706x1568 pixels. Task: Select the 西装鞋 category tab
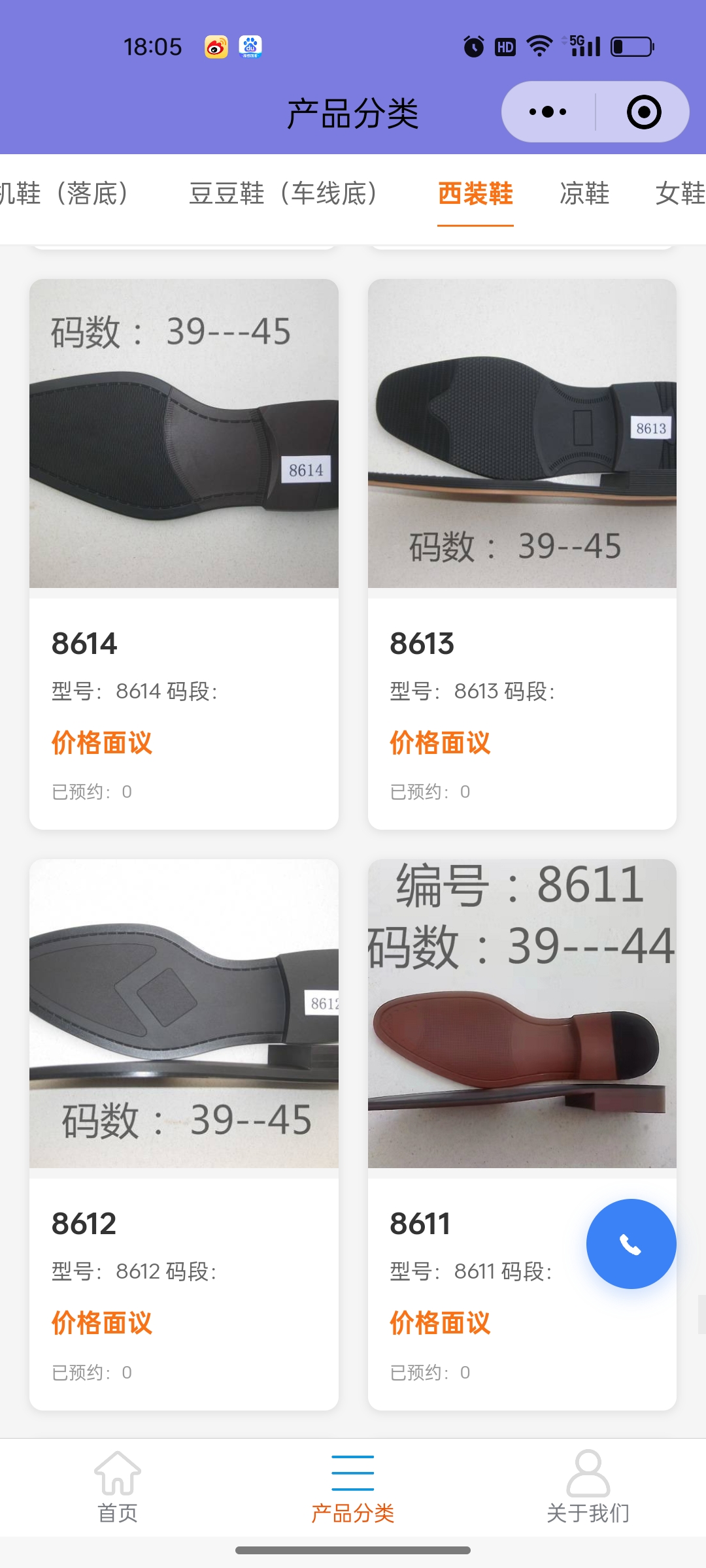pos(475,193)
